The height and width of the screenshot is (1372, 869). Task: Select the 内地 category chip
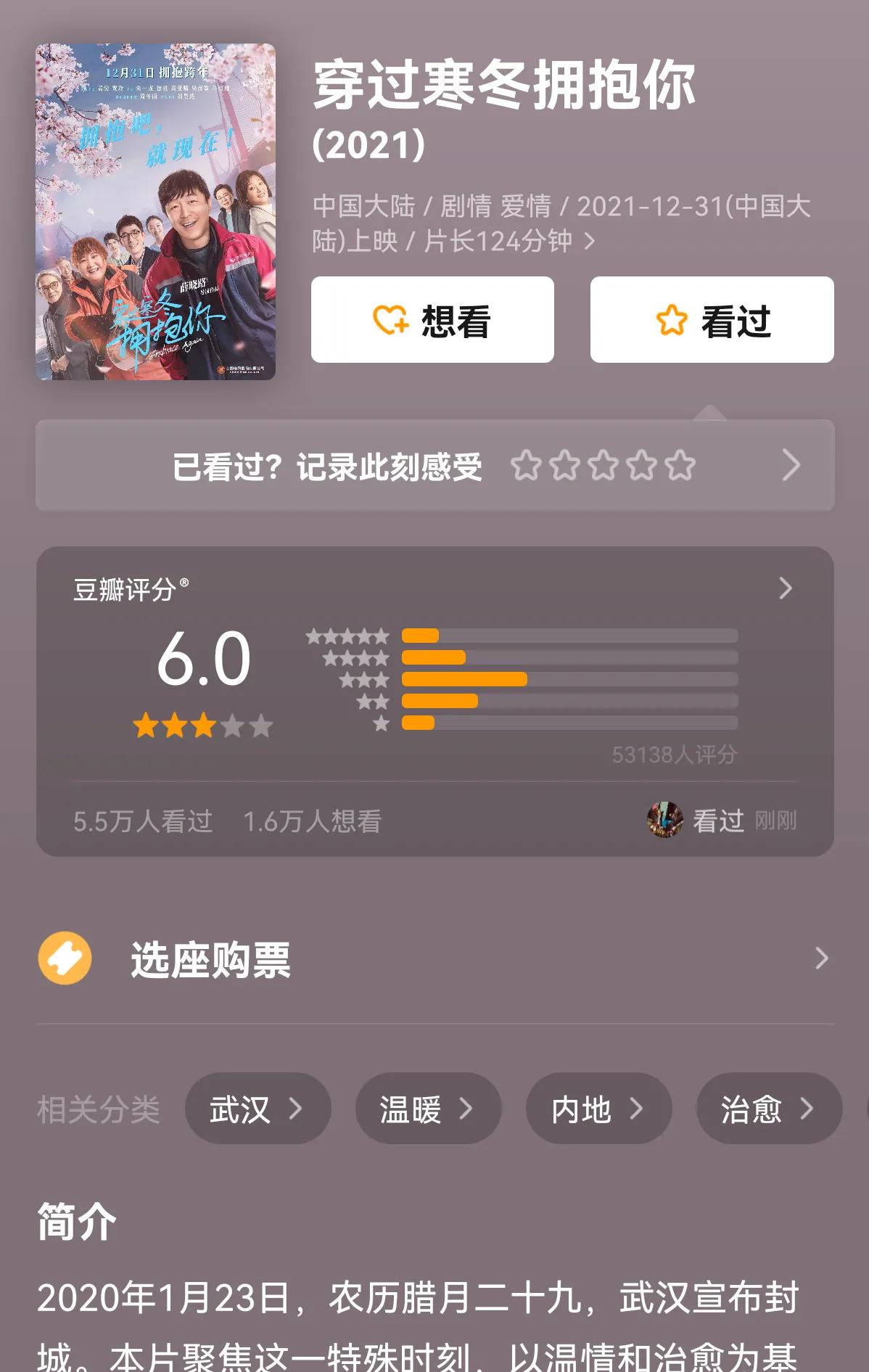click(598, 1109)
